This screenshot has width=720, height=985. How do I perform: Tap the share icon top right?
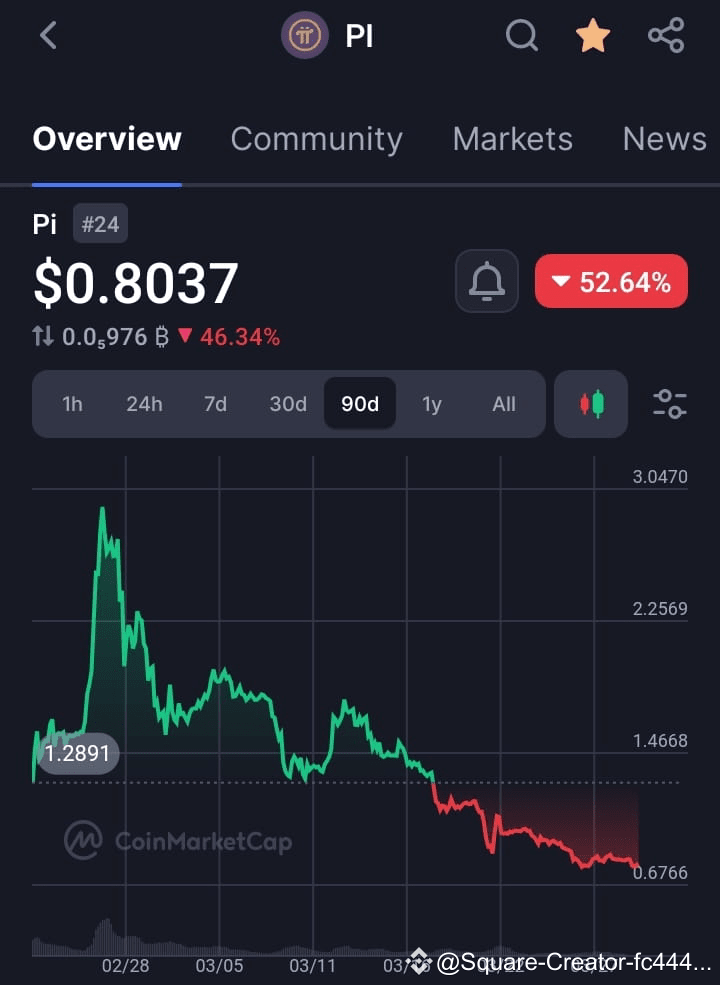665,35
